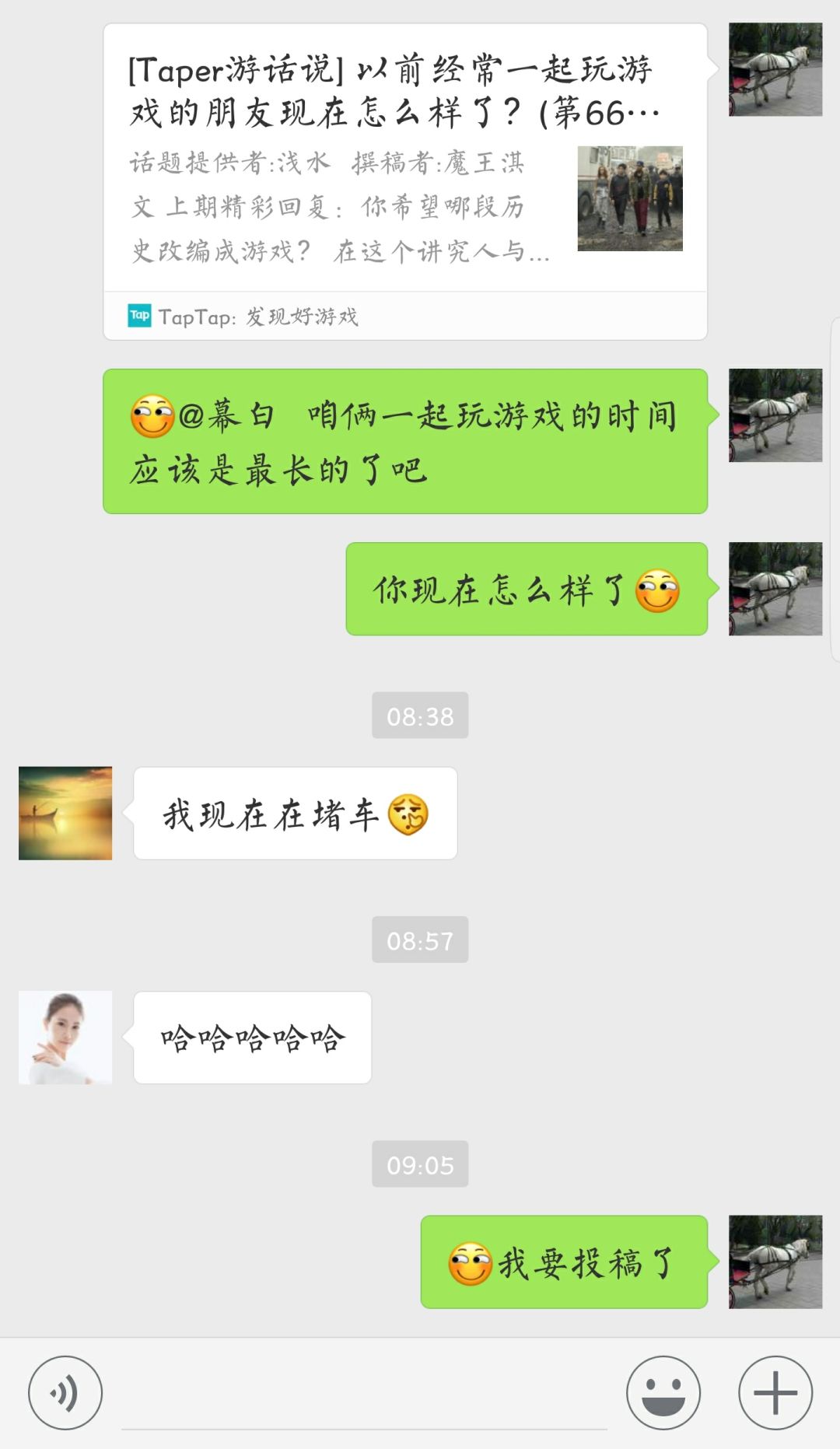Switch to voice message input

pos(65,1392)
